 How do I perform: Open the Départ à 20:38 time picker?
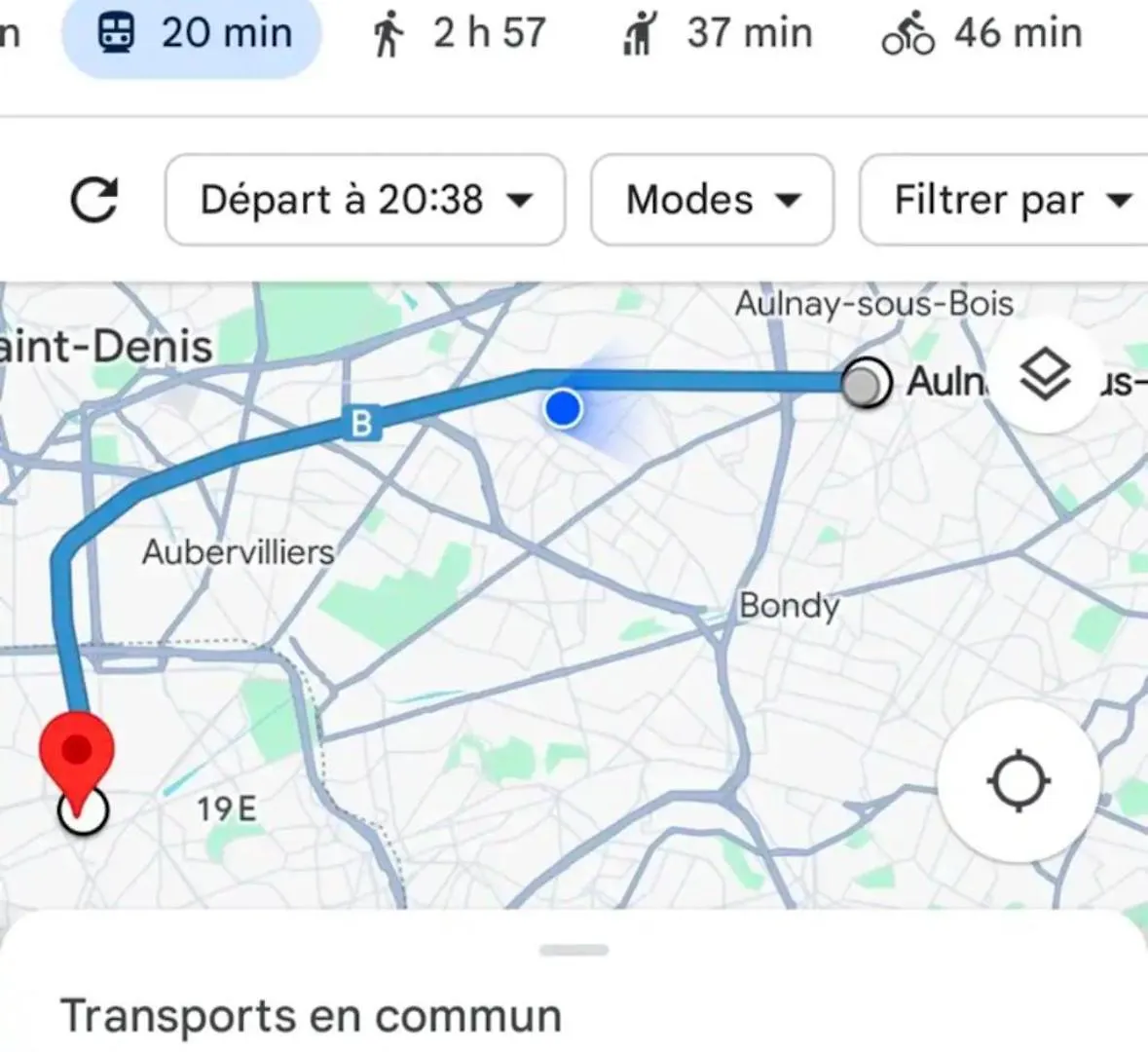click(x=365, y=201)
